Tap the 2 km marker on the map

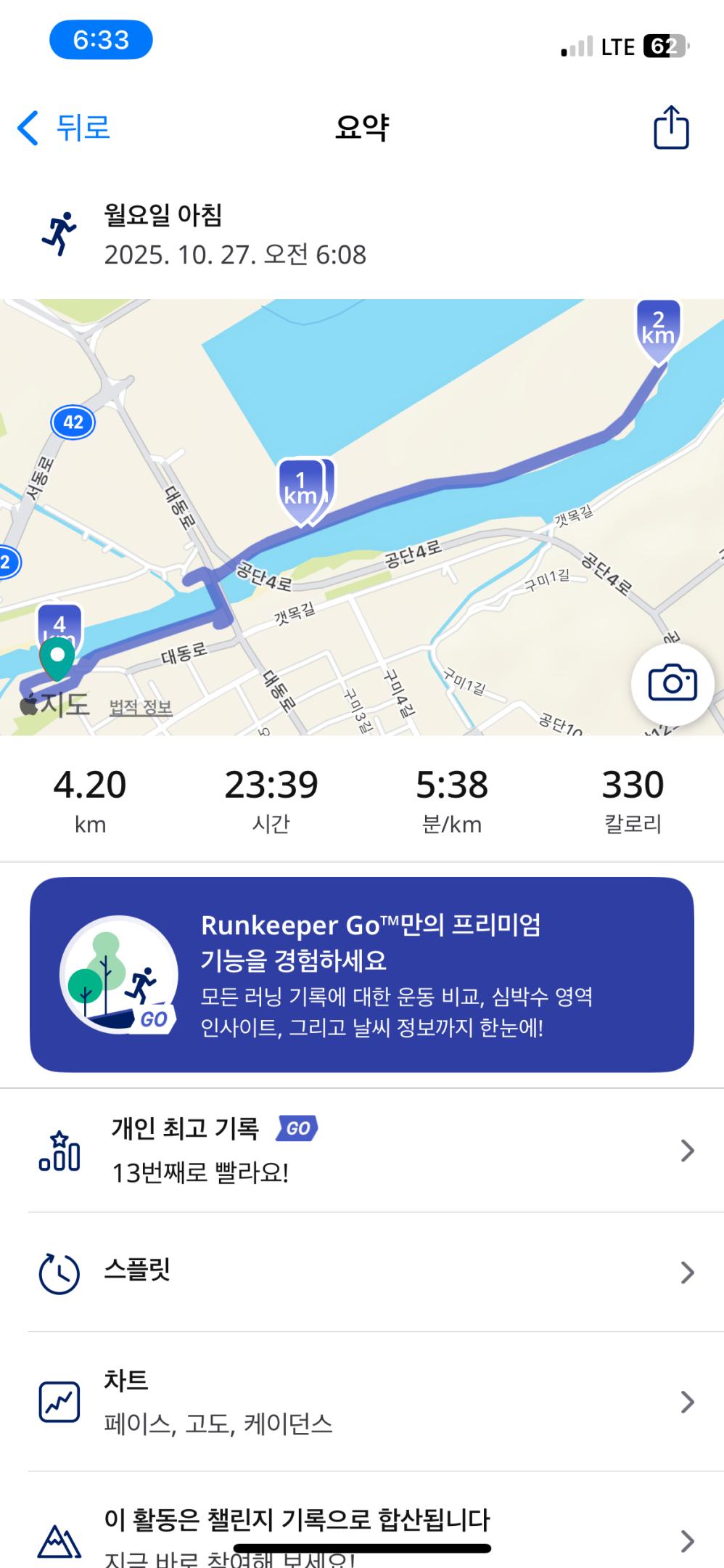657,327
